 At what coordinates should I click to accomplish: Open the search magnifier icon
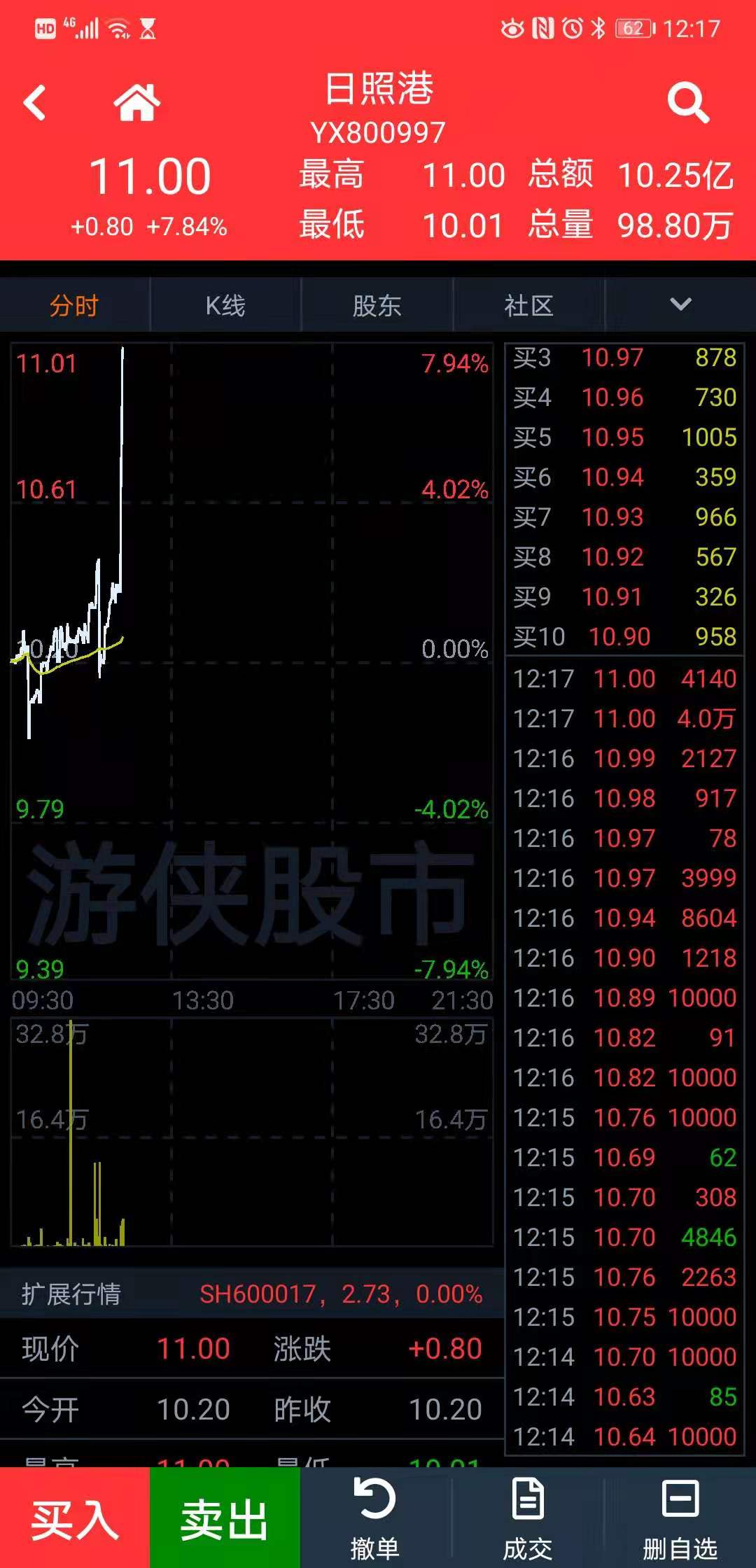coord(688,103)
